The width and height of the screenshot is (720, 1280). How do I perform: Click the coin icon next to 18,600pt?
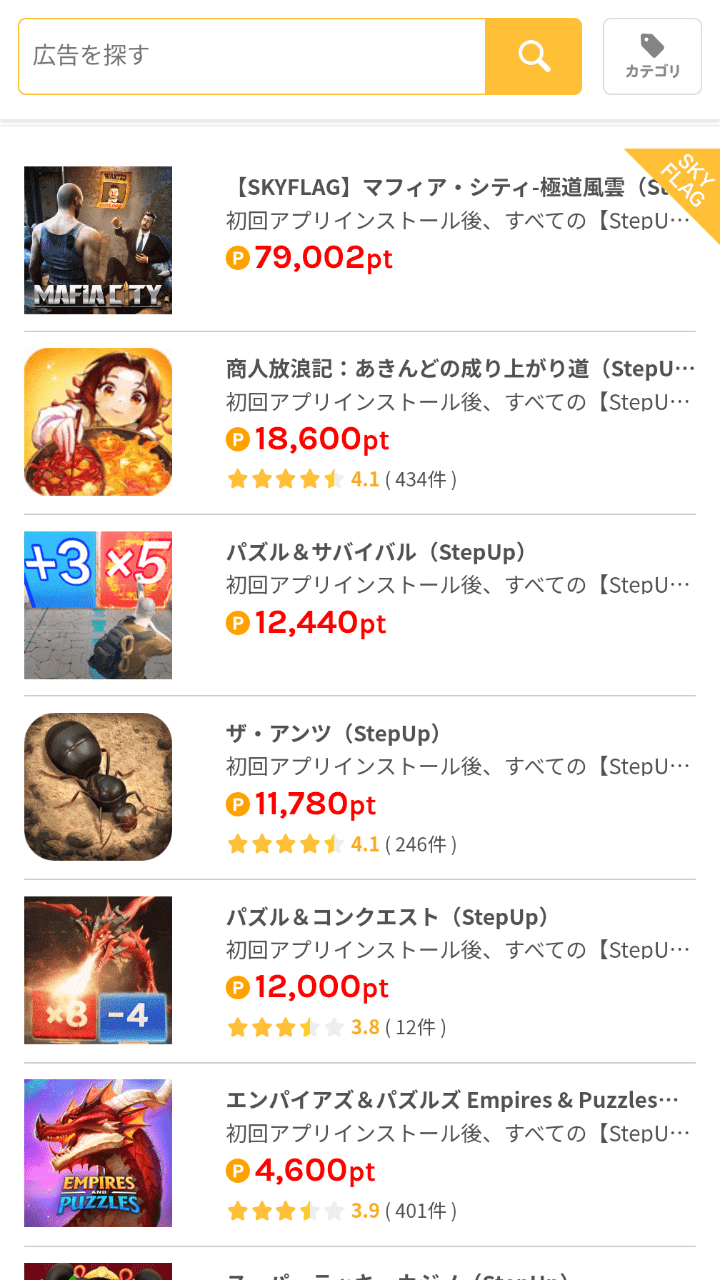(x=238, y=440)
